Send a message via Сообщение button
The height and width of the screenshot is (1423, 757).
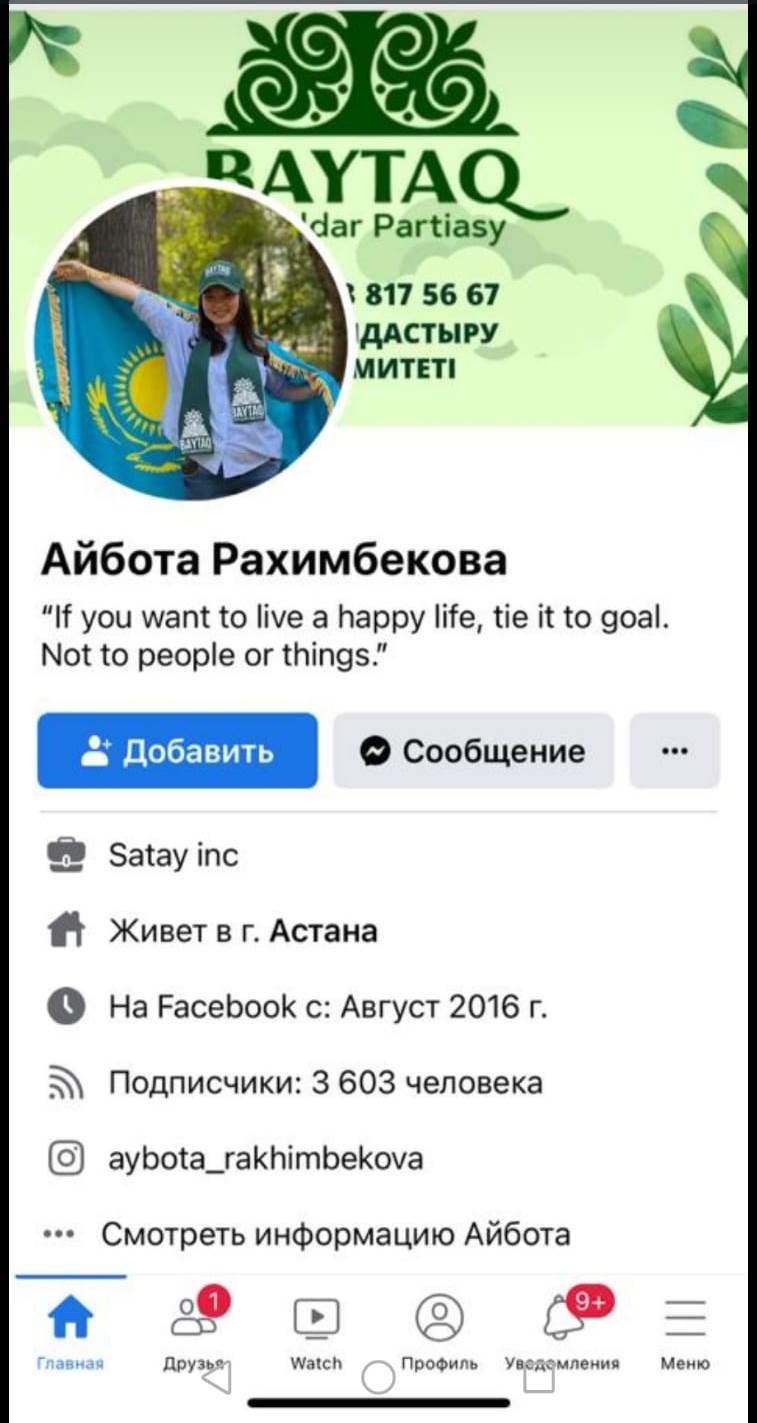coord(473,751)
